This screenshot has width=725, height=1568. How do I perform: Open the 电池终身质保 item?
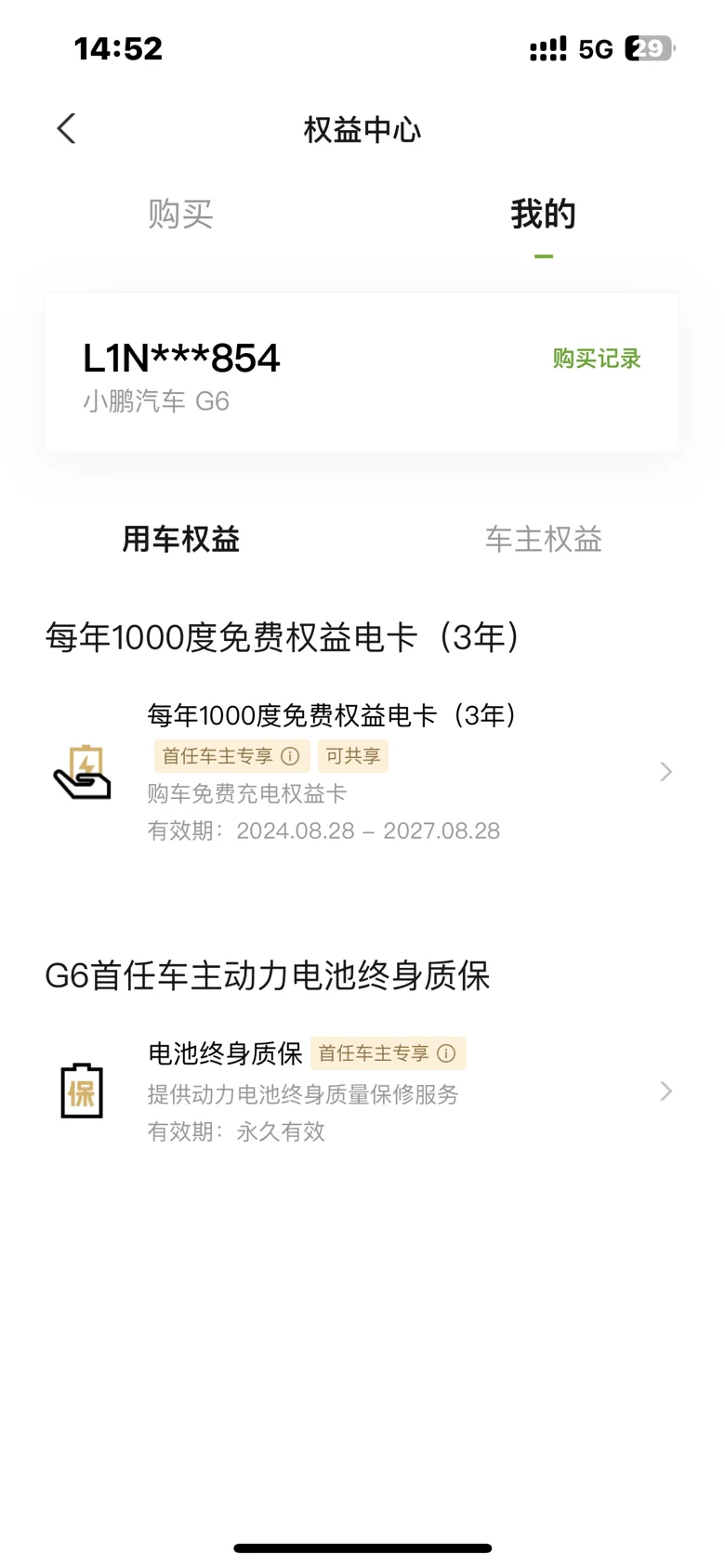362,1091
